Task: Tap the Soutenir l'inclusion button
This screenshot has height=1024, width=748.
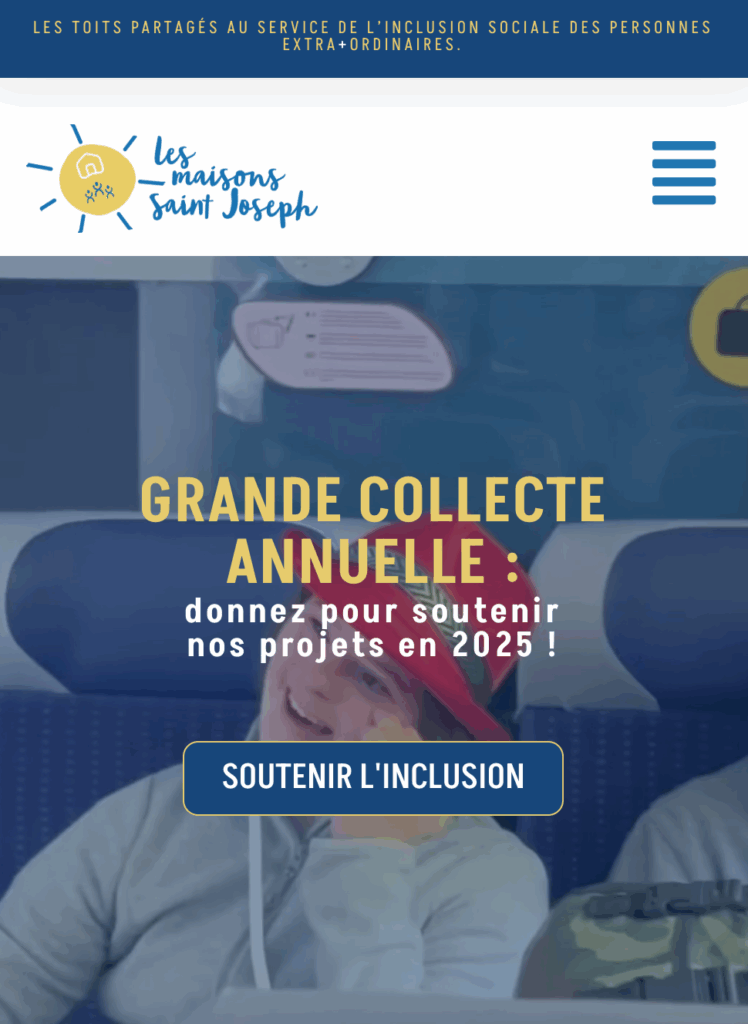Action: [373, 777]
